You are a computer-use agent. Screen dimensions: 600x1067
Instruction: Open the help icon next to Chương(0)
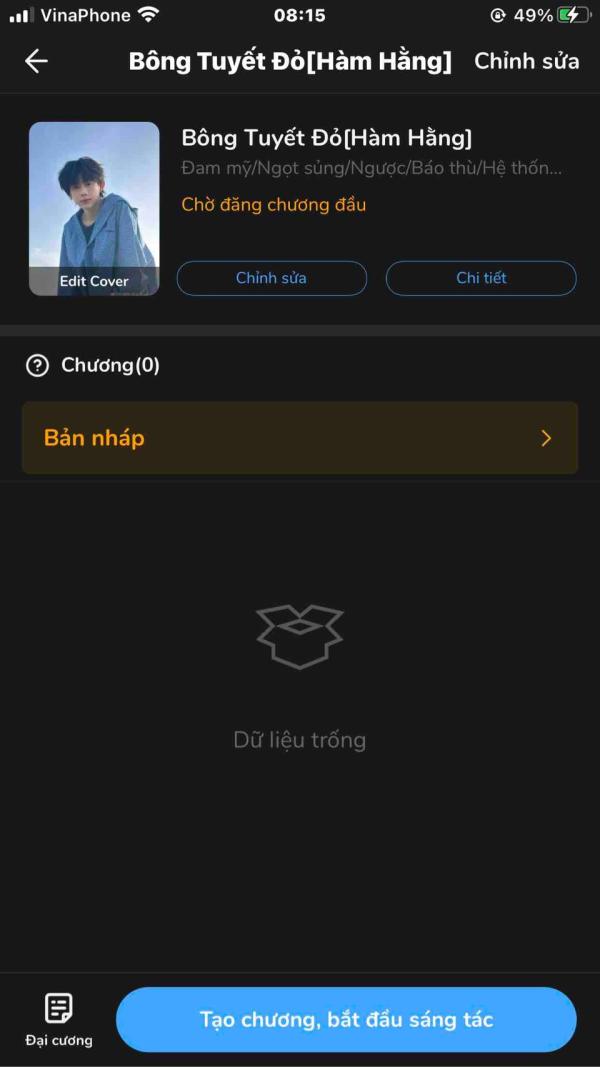37,366
